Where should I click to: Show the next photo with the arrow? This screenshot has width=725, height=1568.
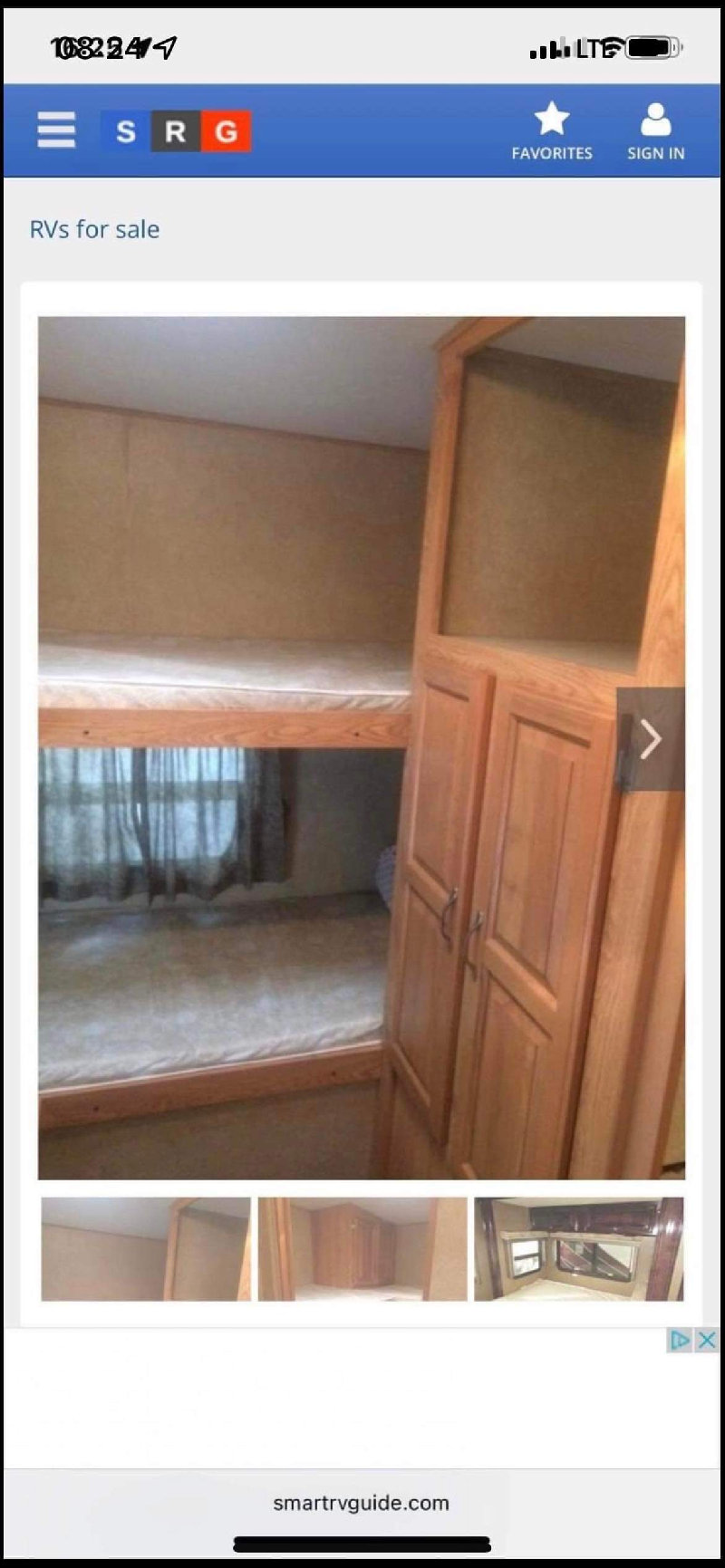coord(651,739)
